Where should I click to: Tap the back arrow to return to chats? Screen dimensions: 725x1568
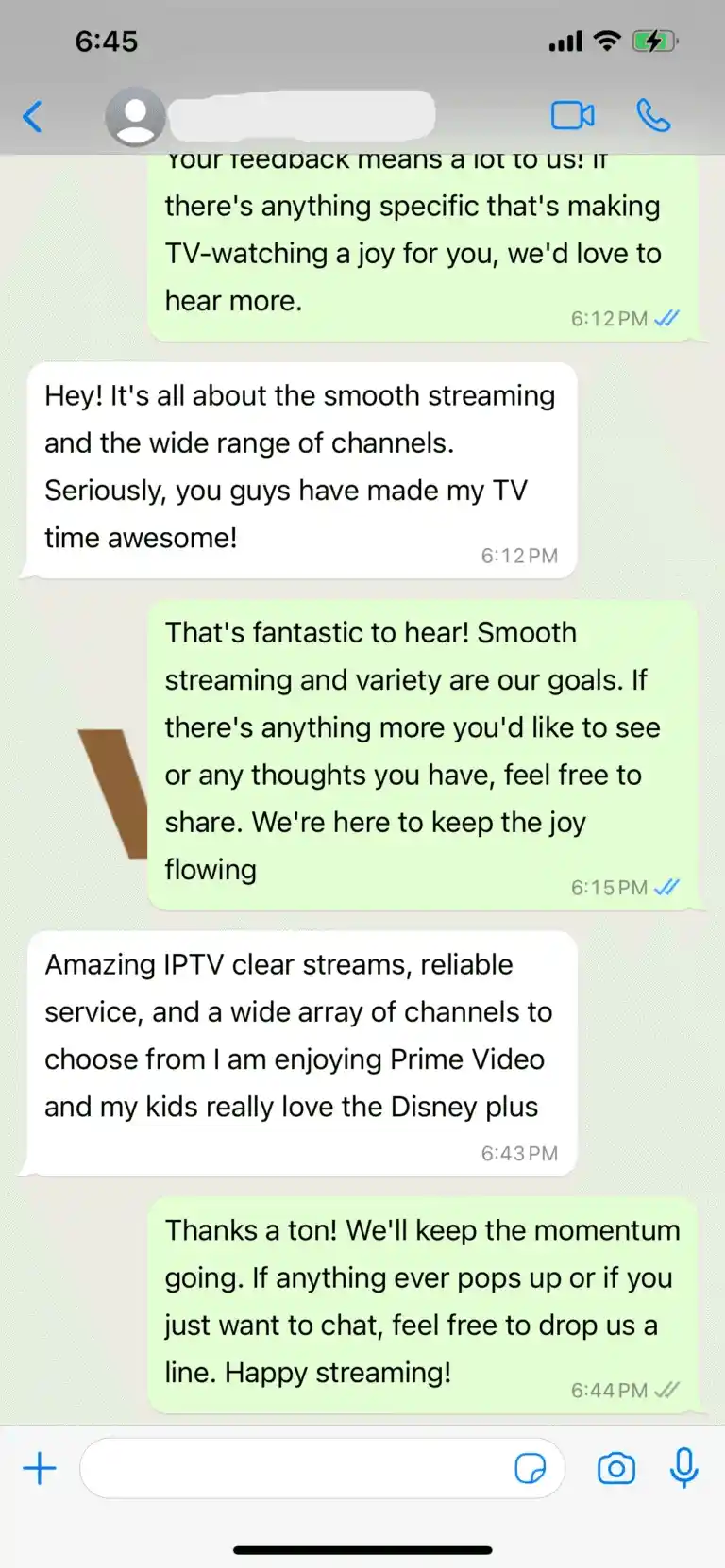[x=33, y=115]
